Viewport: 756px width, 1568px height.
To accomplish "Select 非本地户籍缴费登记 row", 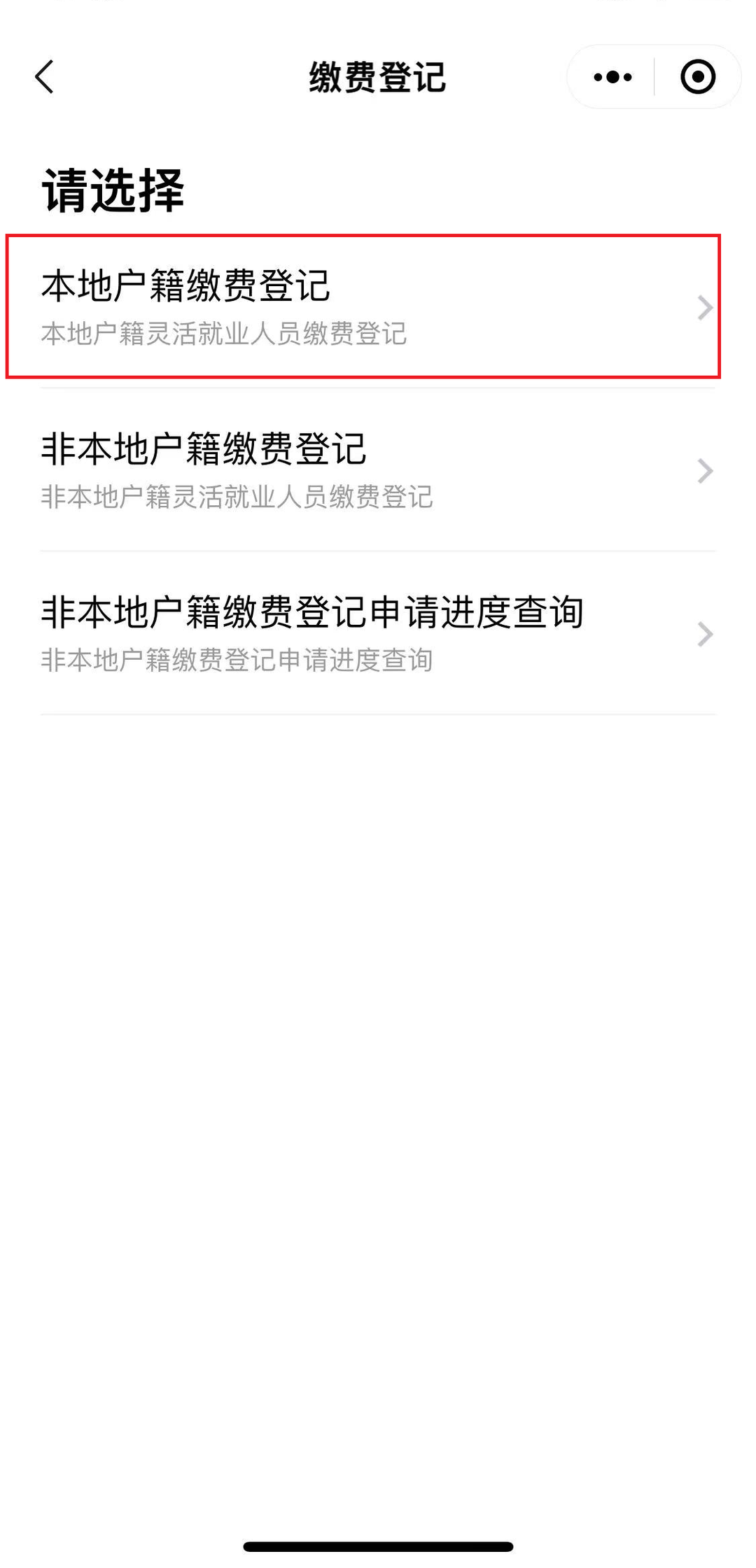I will point(378,470).
